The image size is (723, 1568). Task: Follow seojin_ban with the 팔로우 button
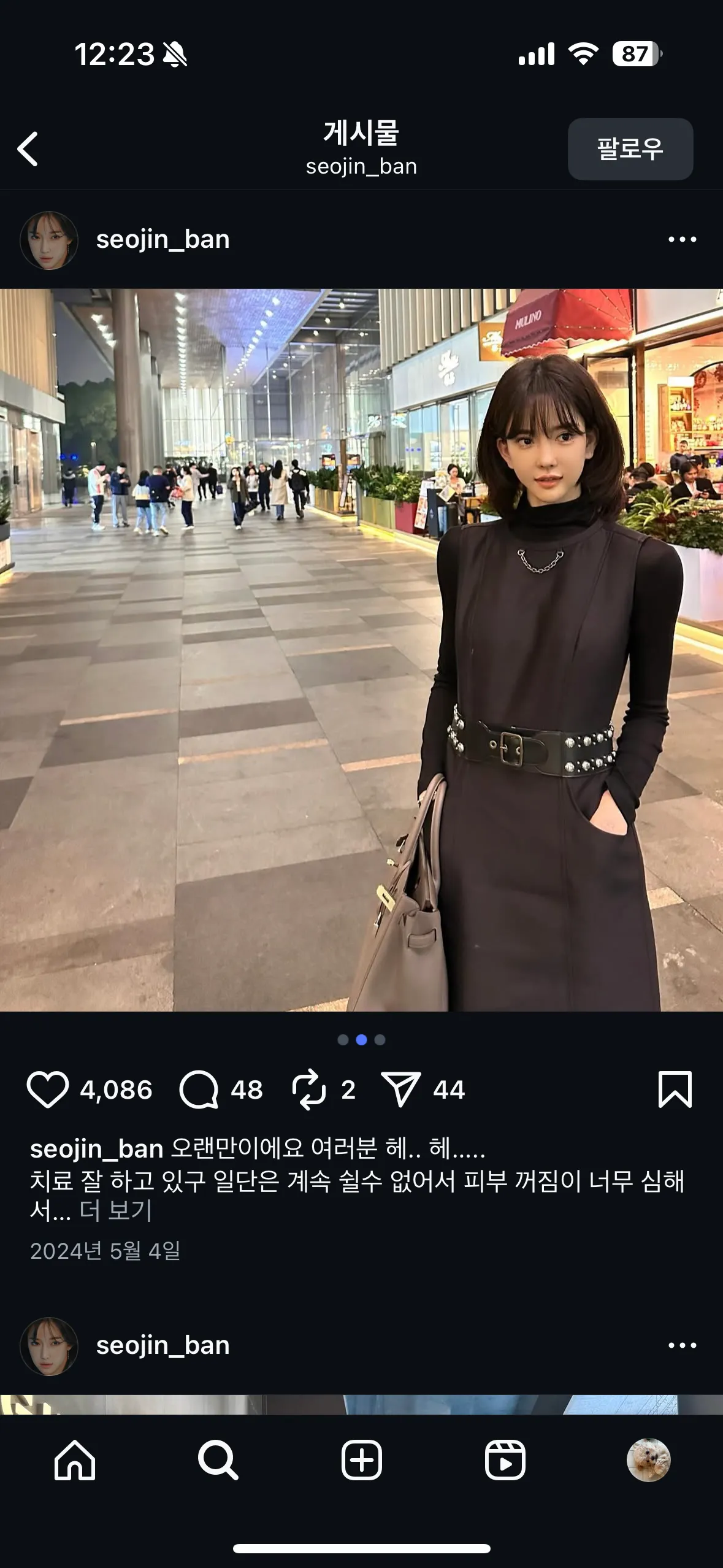click(630, 149)
